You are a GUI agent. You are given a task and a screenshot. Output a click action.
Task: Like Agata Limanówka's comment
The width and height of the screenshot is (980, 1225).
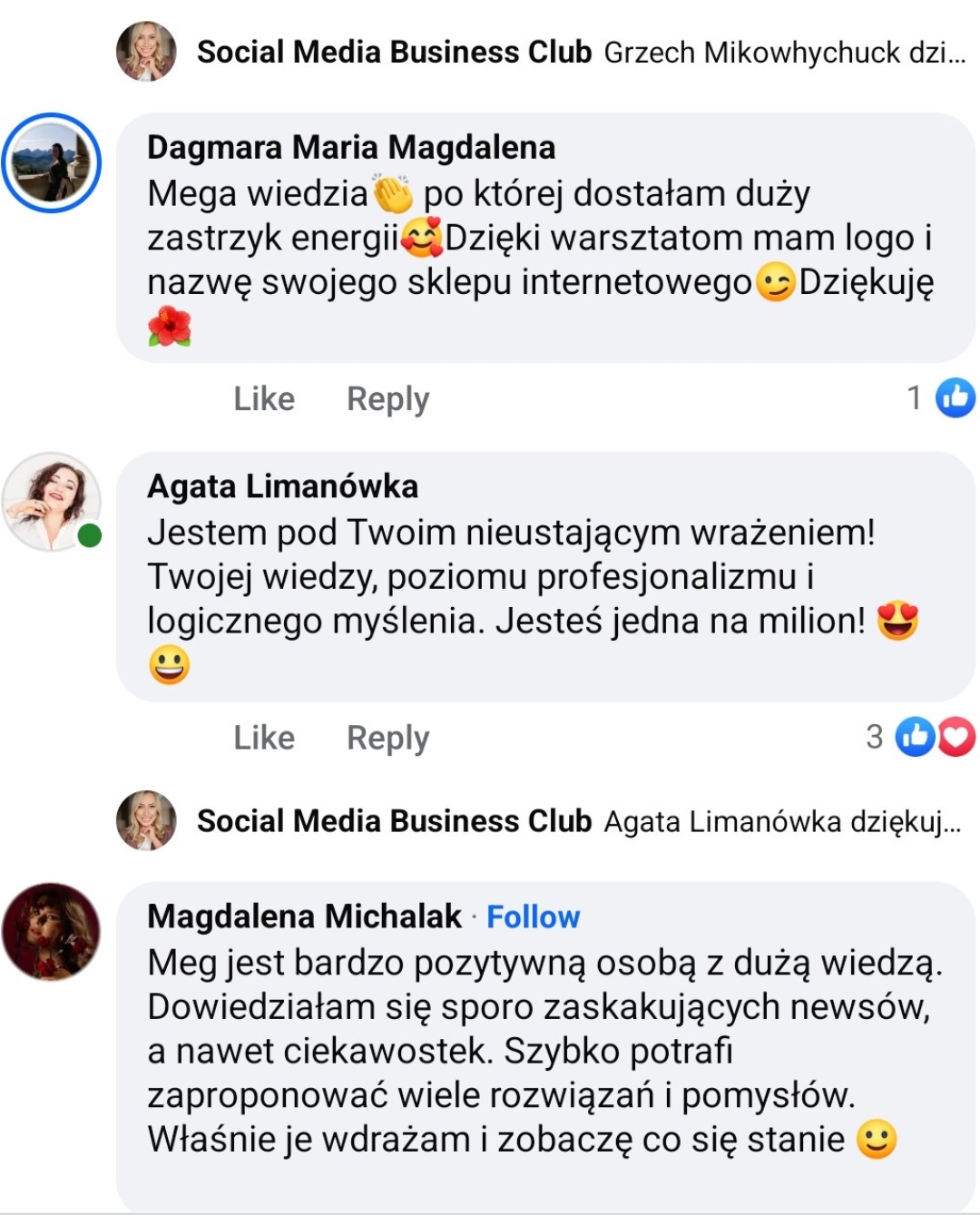[x=264, y=738]
